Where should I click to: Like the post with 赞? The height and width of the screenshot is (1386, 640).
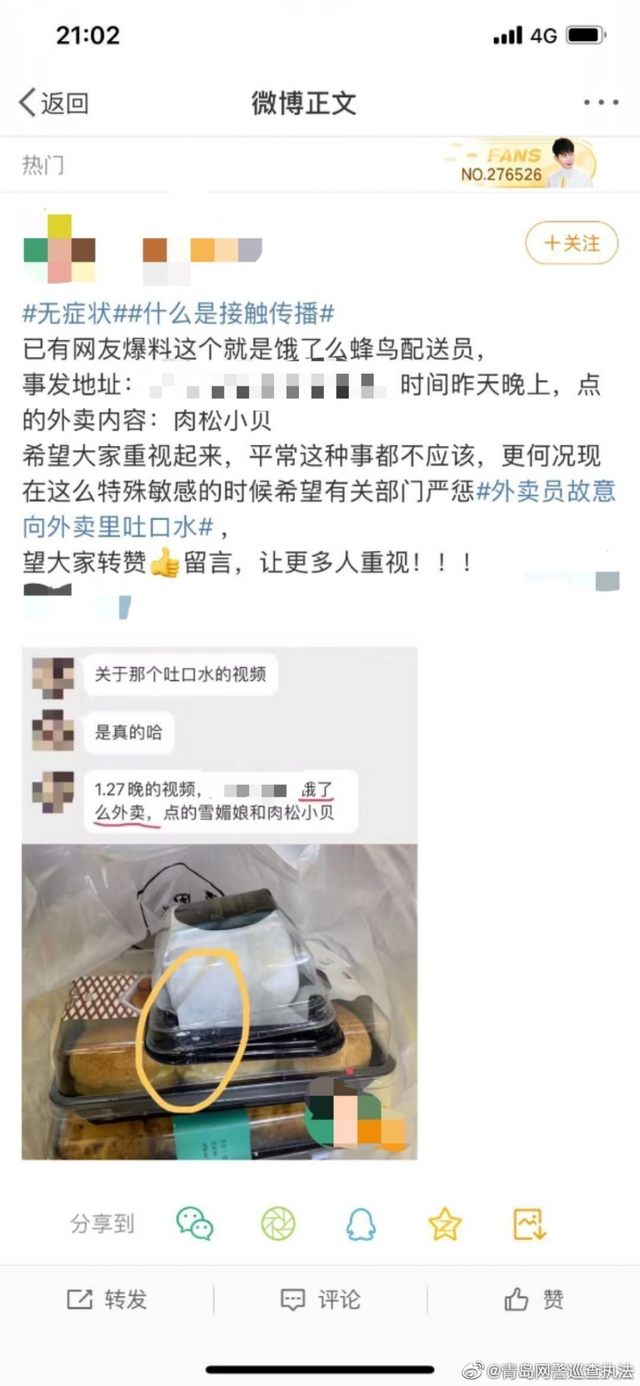click(533, 1299)
